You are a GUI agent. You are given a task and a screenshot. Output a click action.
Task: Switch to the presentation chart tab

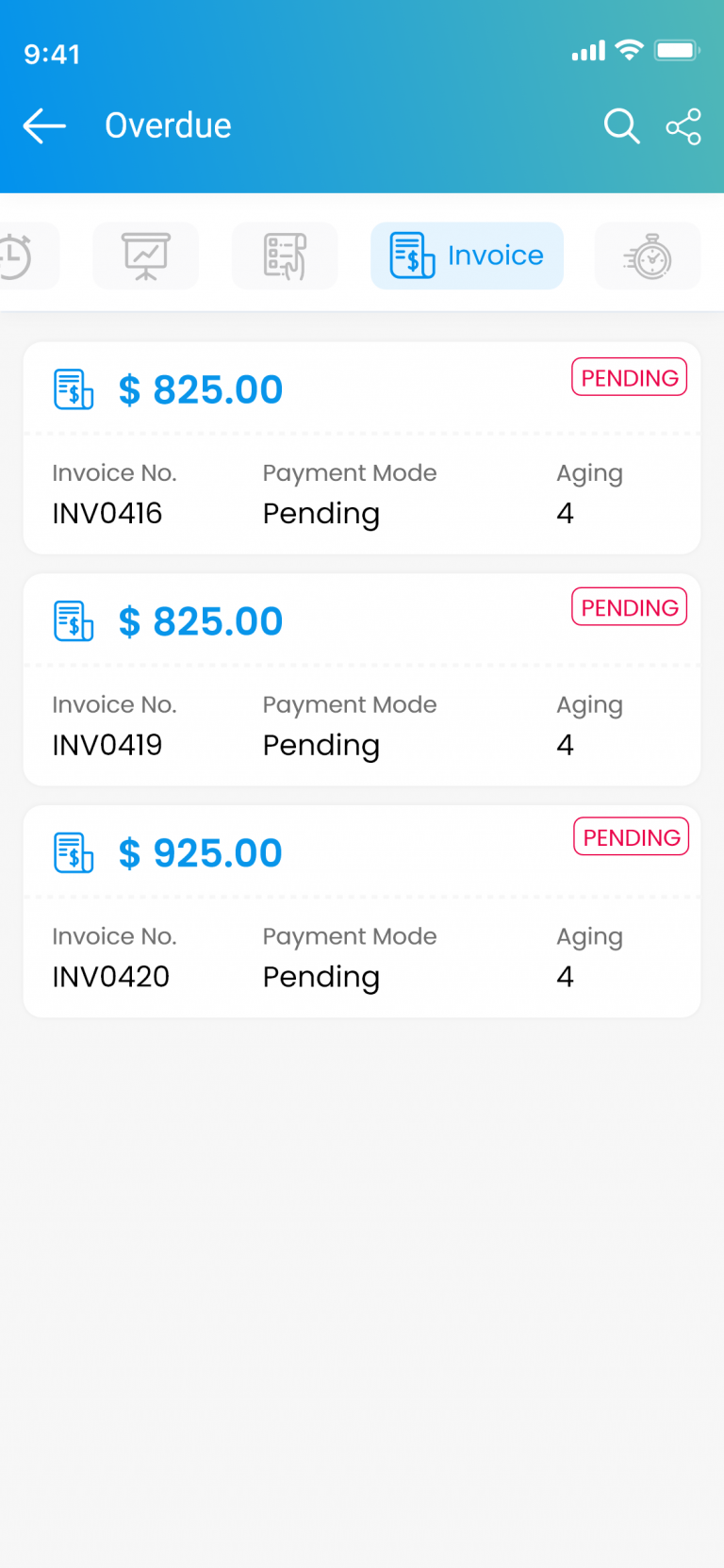(146, 256)
